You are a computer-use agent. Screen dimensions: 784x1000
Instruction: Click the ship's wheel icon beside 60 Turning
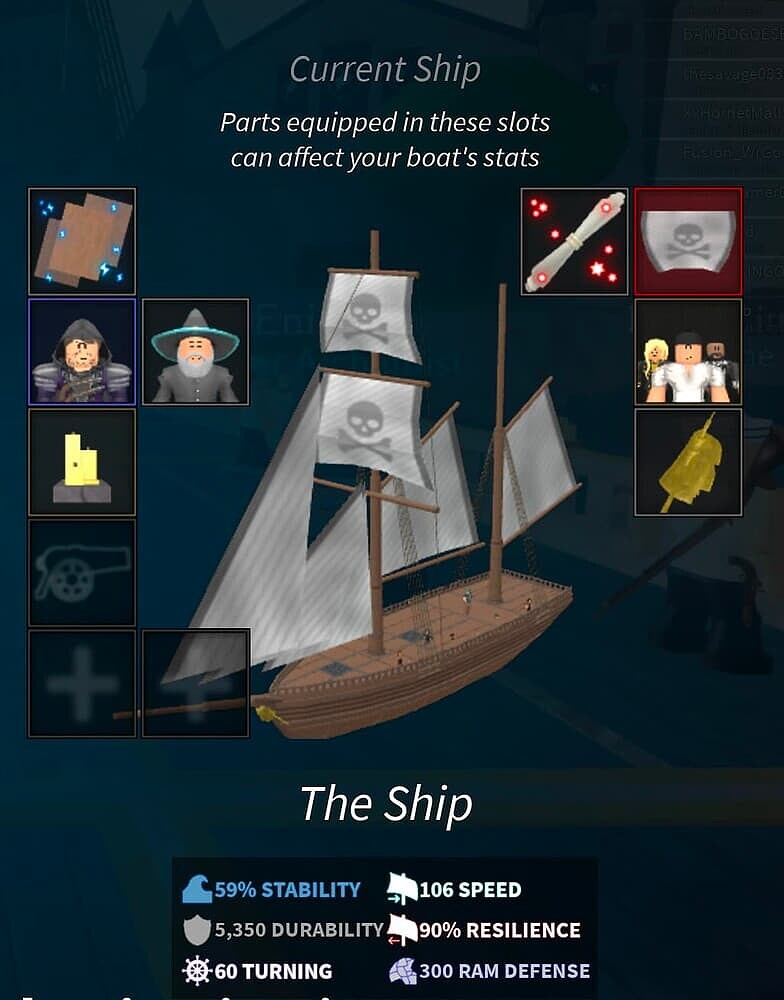[x=197, y=970]
